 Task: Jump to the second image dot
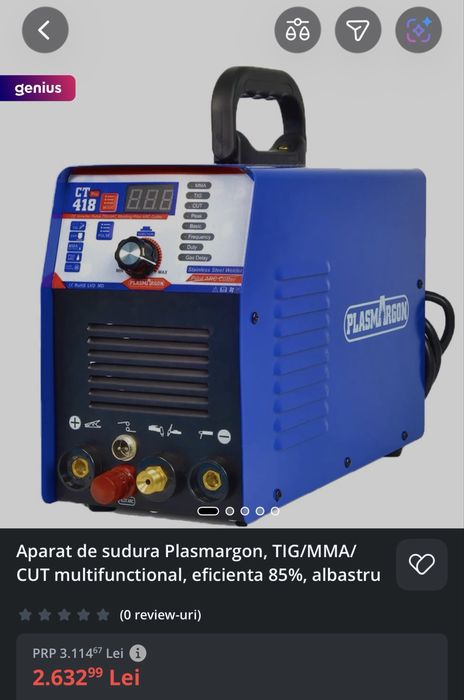[230, 511]
